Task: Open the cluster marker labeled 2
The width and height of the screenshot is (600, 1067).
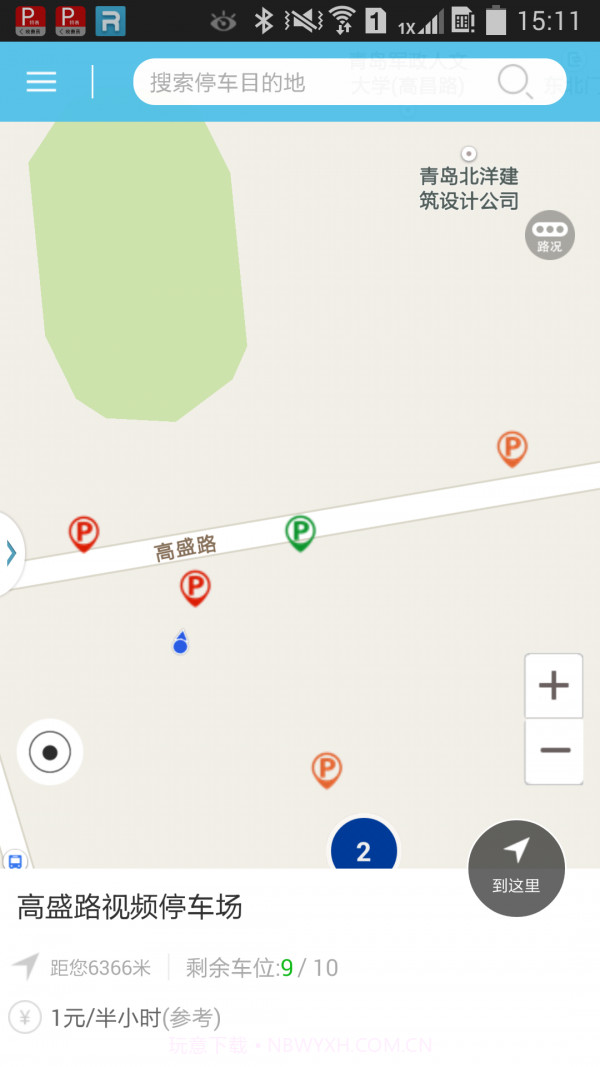Action: click(x=363, y=849)
